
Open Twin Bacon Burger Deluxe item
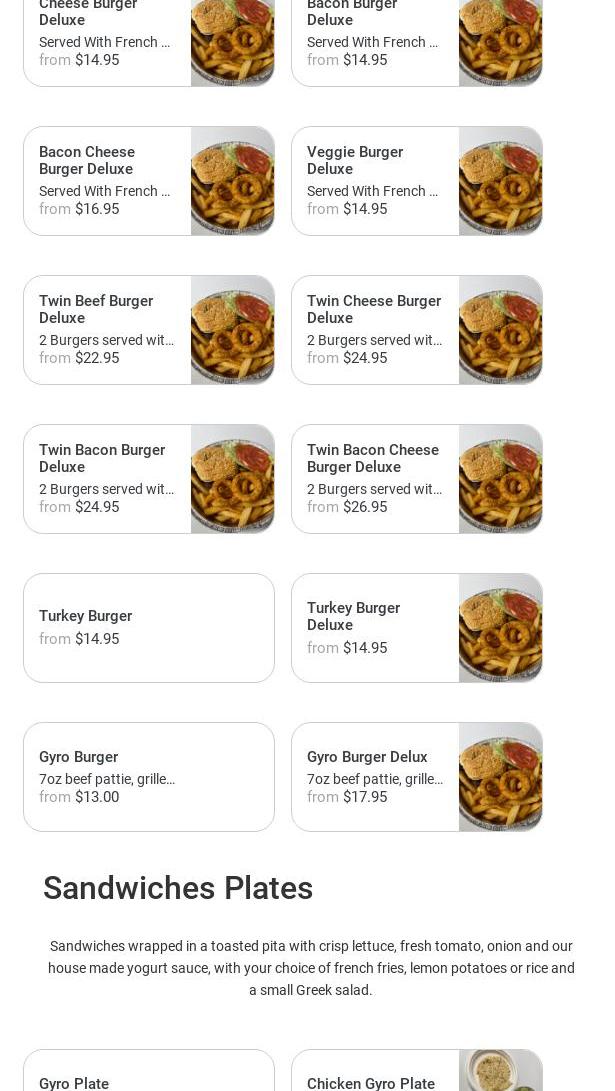pyautogui.click(x=148, y=479)
